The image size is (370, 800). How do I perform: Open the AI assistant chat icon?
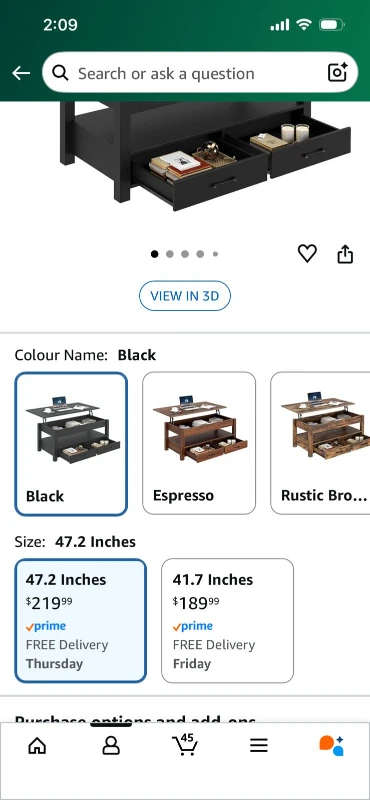332,745
